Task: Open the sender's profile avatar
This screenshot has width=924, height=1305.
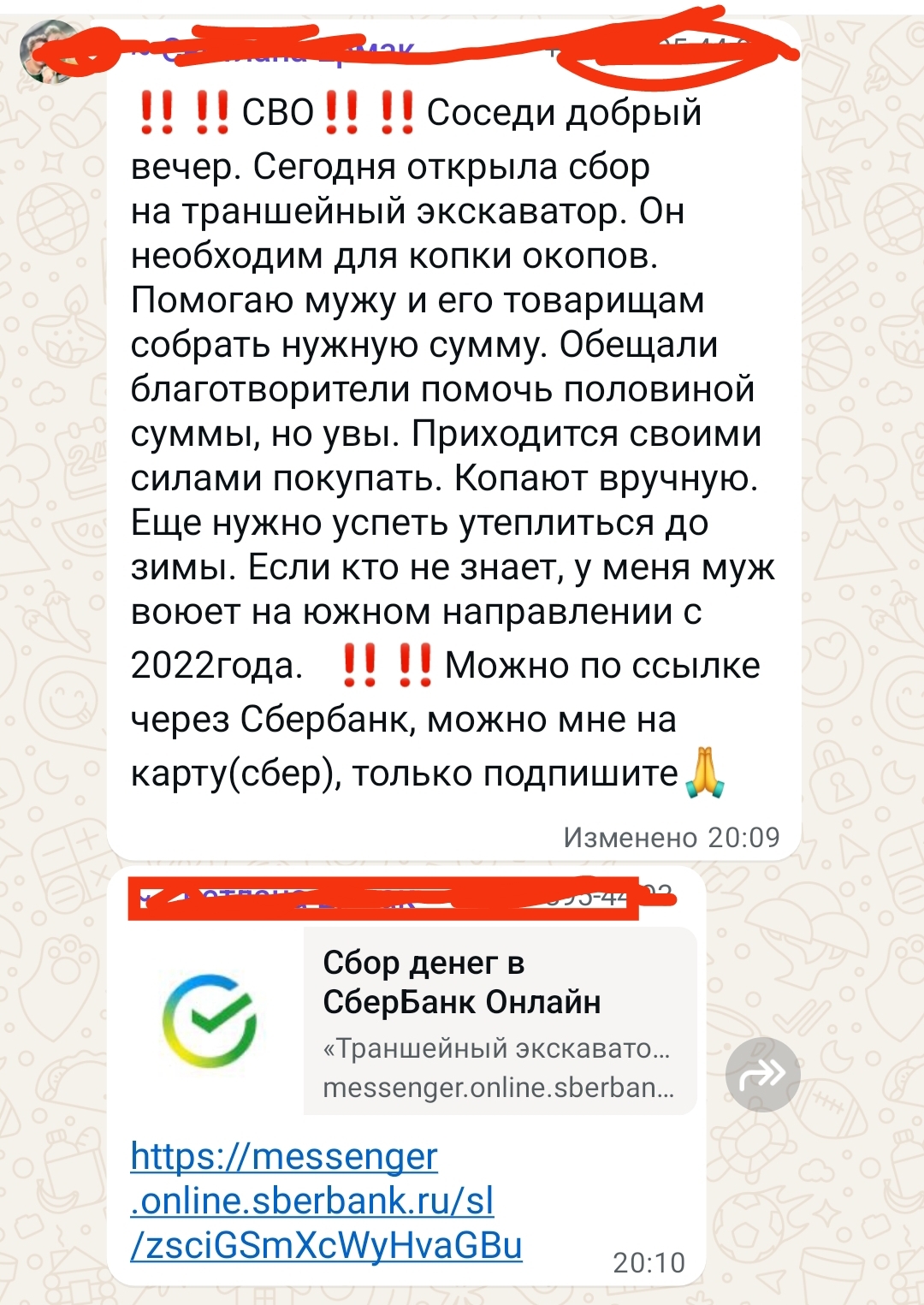Action: click(x=45, y=52)
